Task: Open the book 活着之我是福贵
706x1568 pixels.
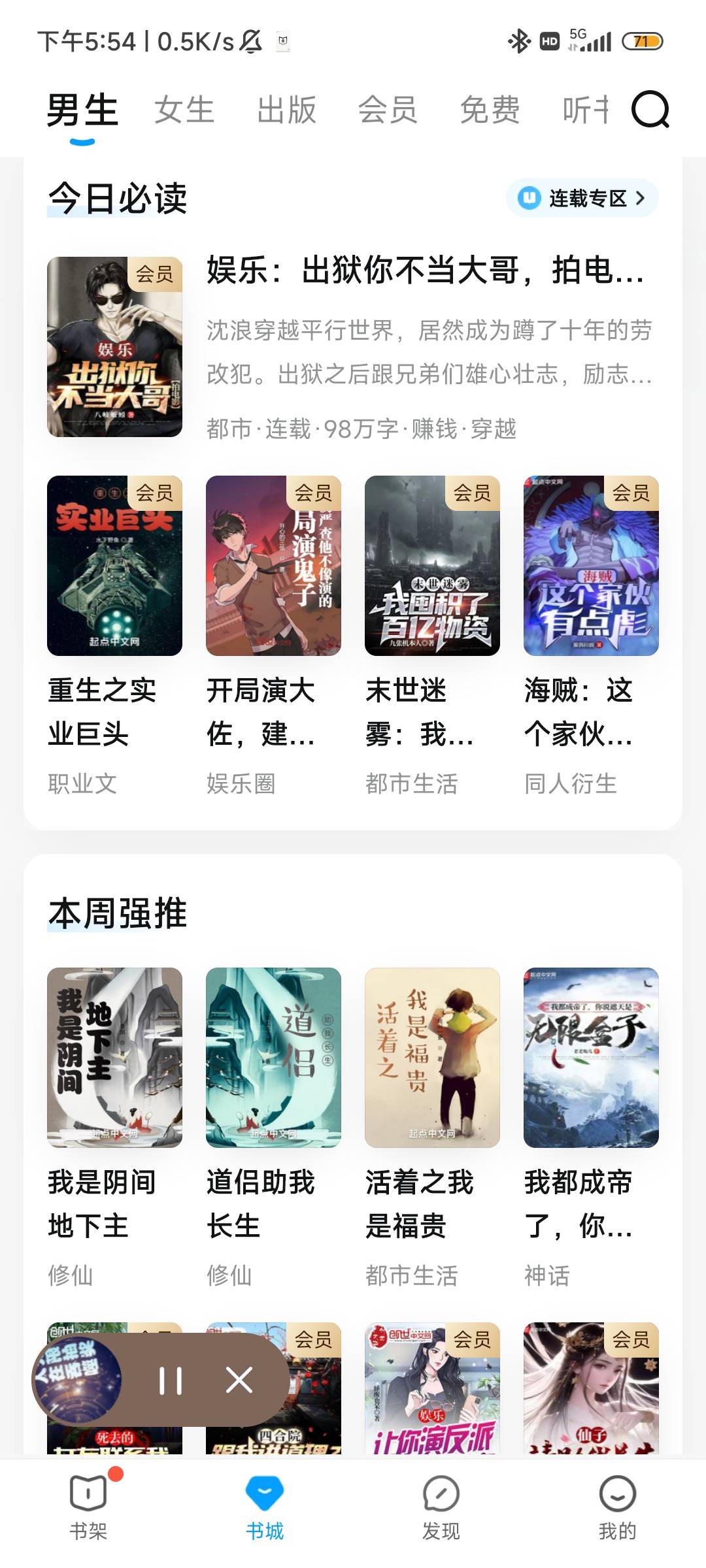Action: pyautogui.click(x=432, y=1057)
